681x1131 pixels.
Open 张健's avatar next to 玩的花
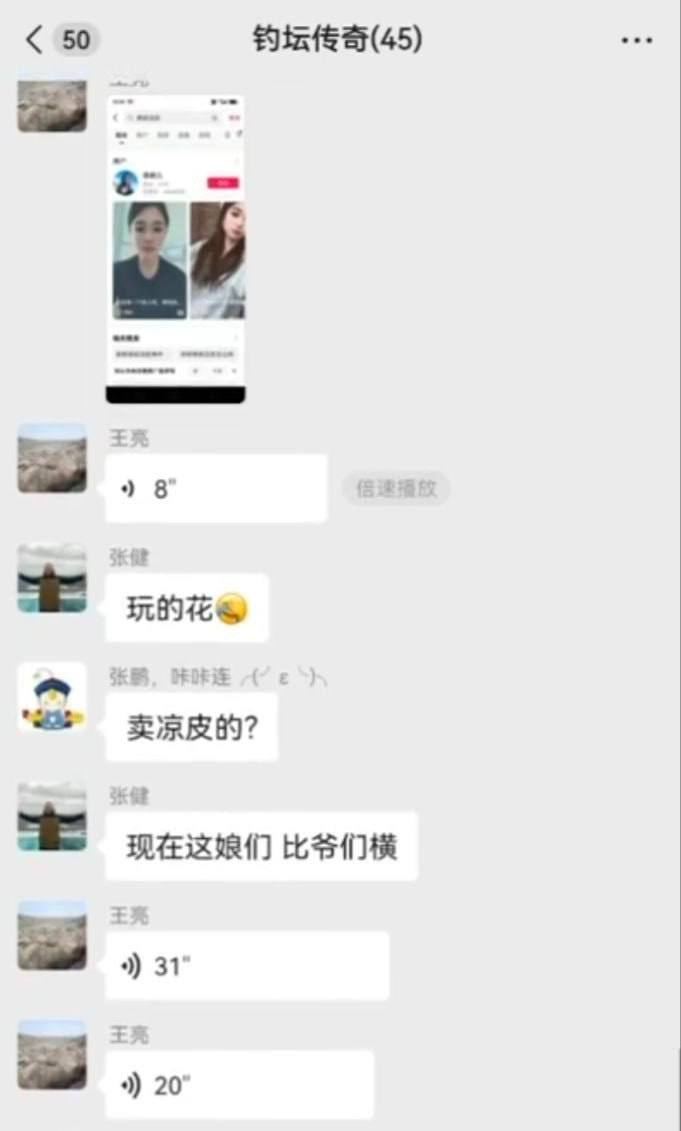(52, 579)
